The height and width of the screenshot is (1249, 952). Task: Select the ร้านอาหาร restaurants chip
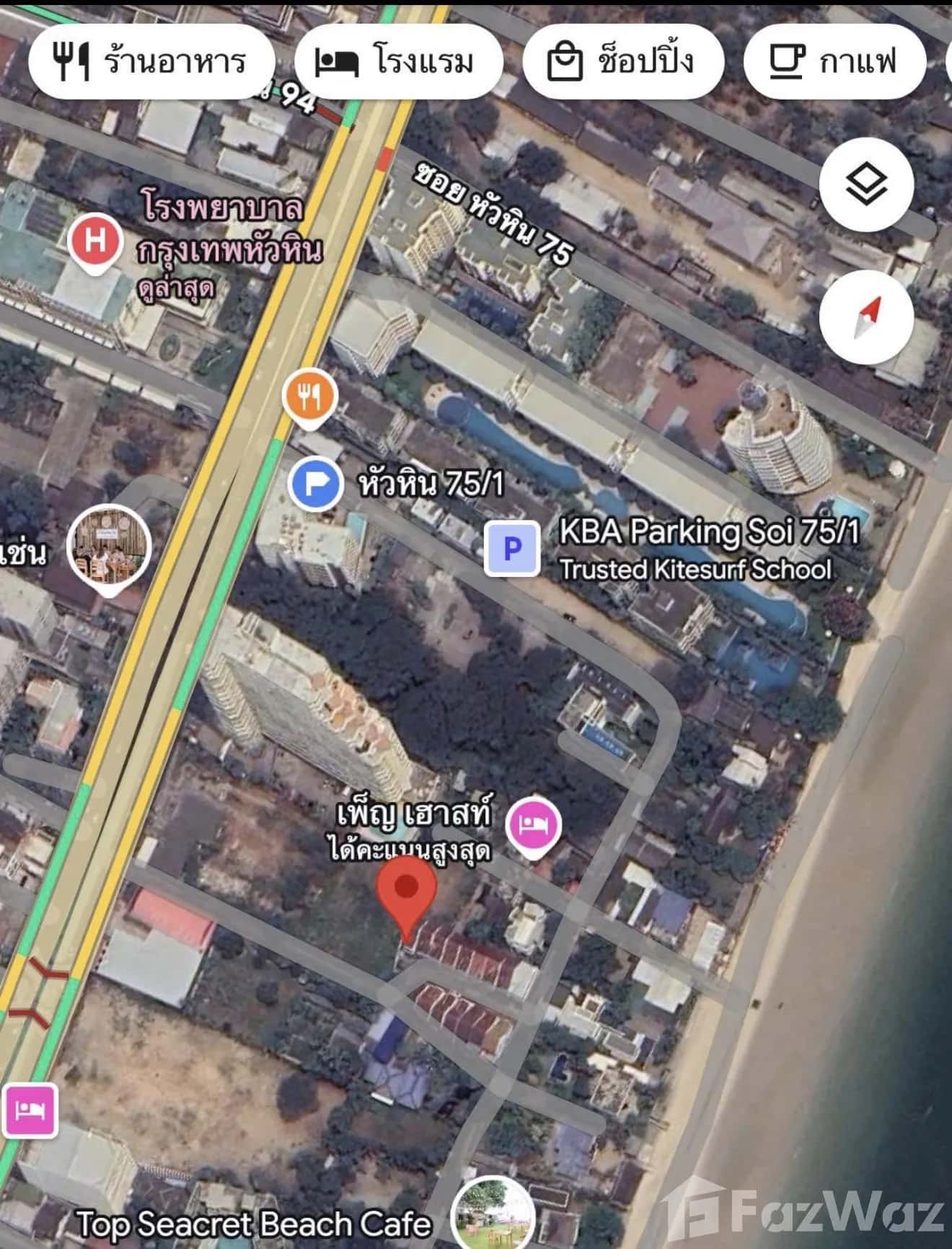pyautogui.click(x=151, y=61)
